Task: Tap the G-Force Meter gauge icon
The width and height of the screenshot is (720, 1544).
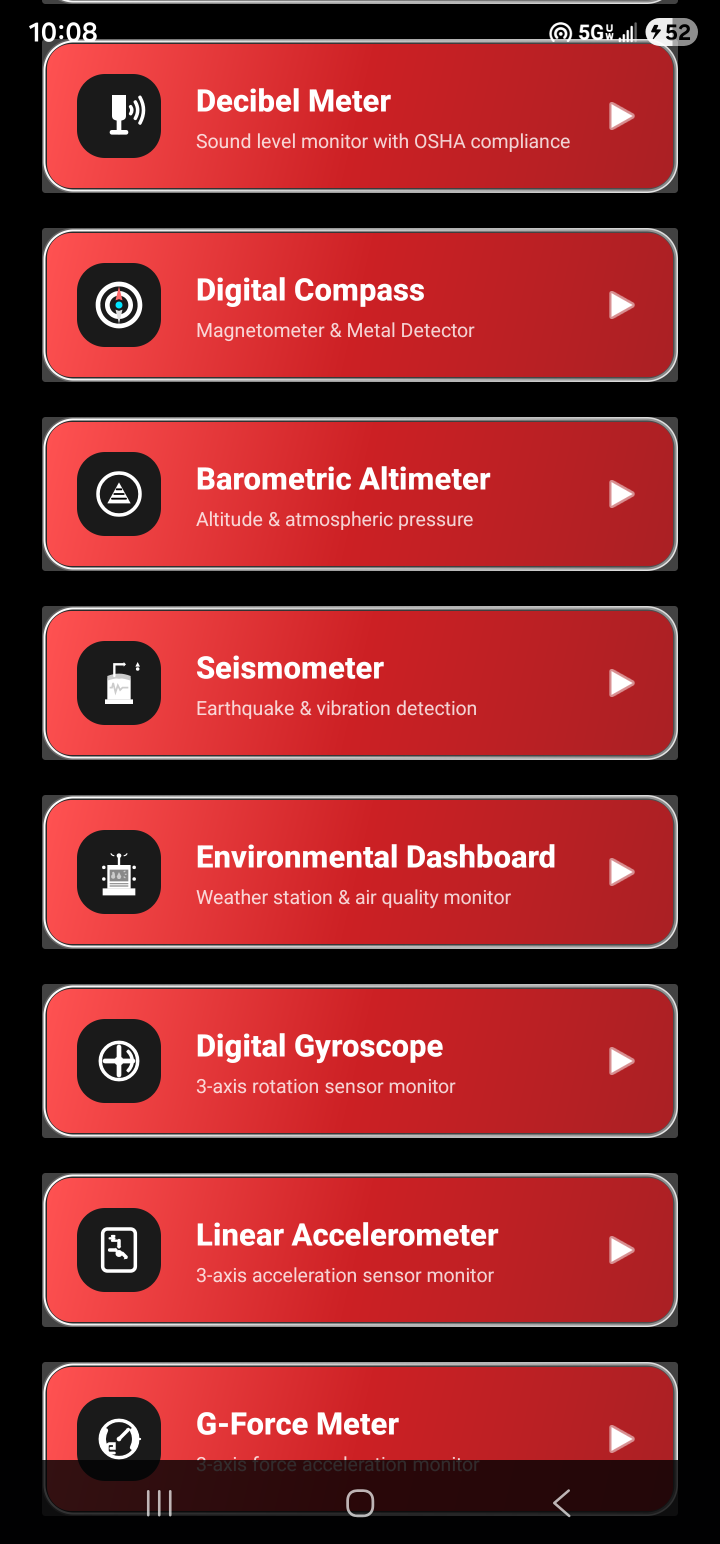Action: click(119, 1439)
